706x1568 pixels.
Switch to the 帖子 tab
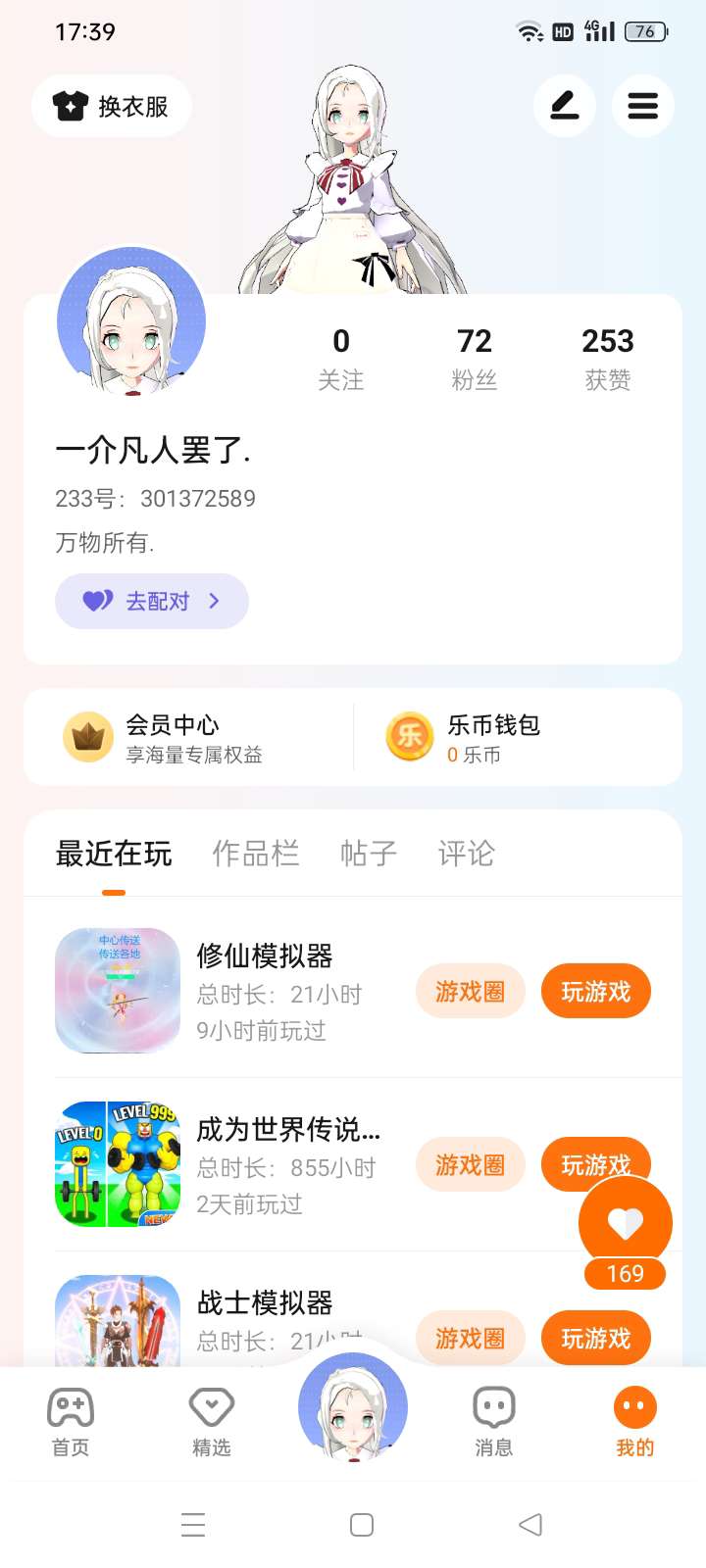click(x=369, y=854)
